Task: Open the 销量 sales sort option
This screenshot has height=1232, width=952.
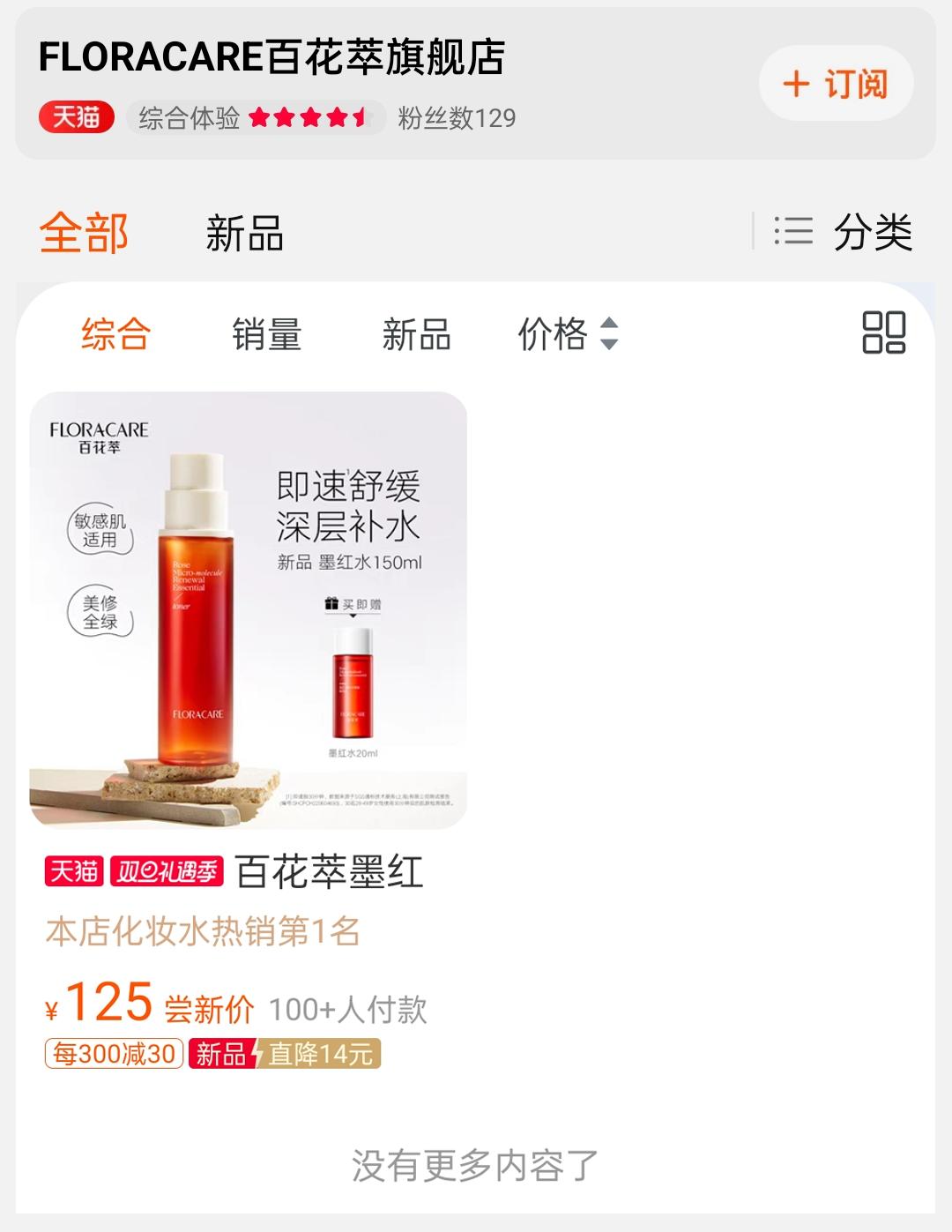Action: click(x=268, y=336)
